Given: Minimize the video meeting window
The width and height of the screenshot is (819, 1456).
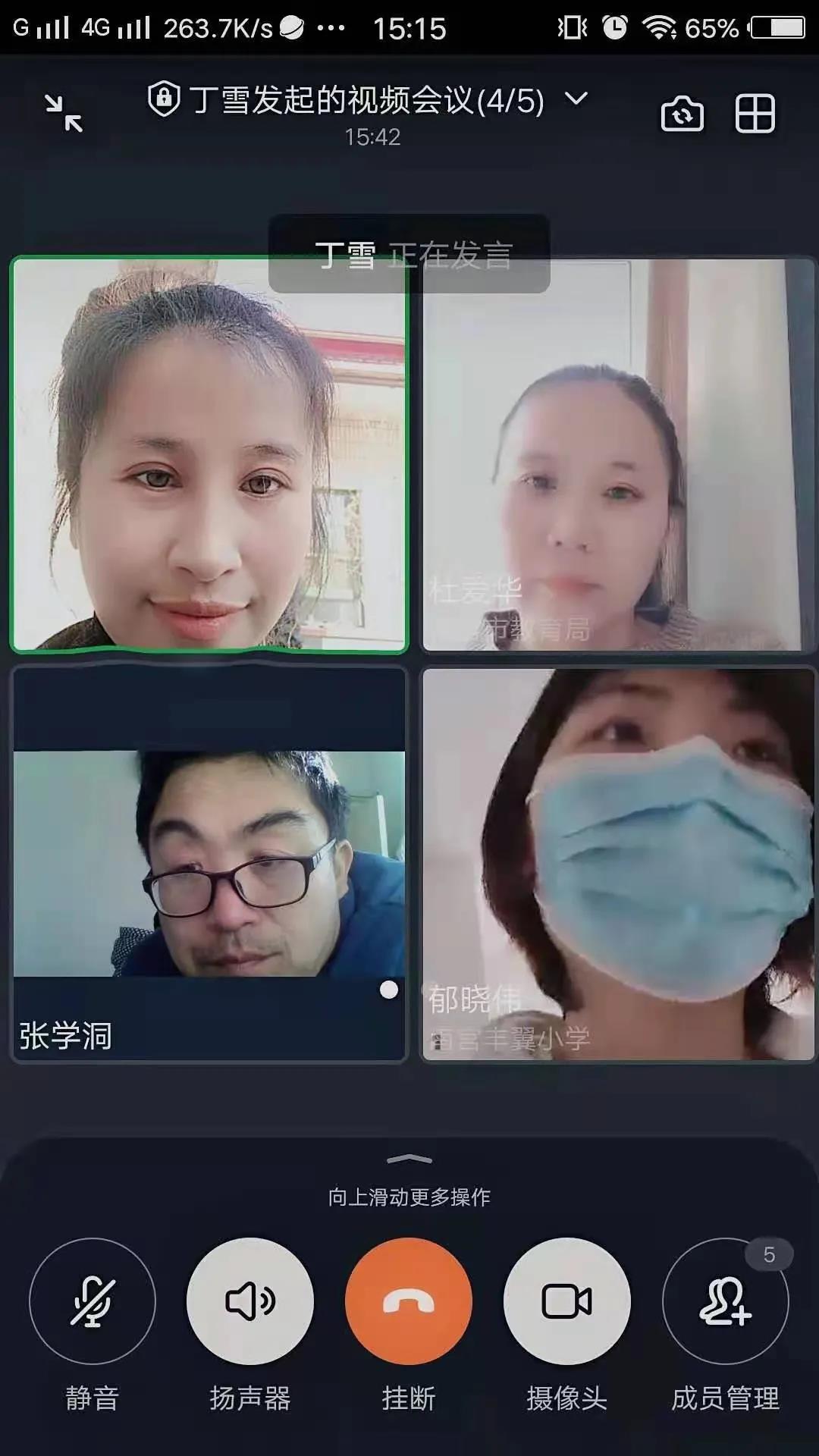Looking at the screenshot, I should [x=64, y=114].
